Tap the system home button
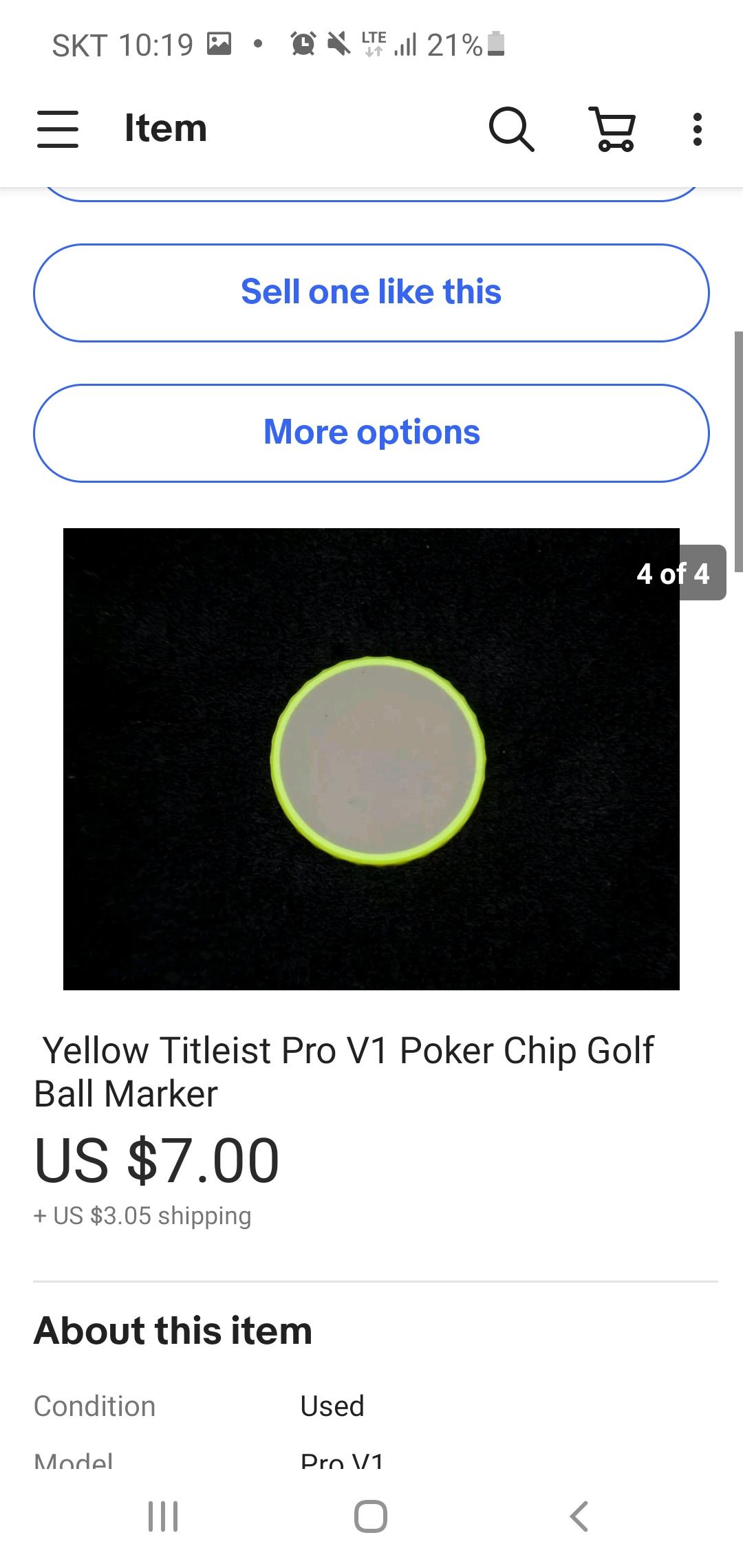Image resolution: width=743 pixels, height=1568 pixels. pyautogui.click(x=371, y=1516)
